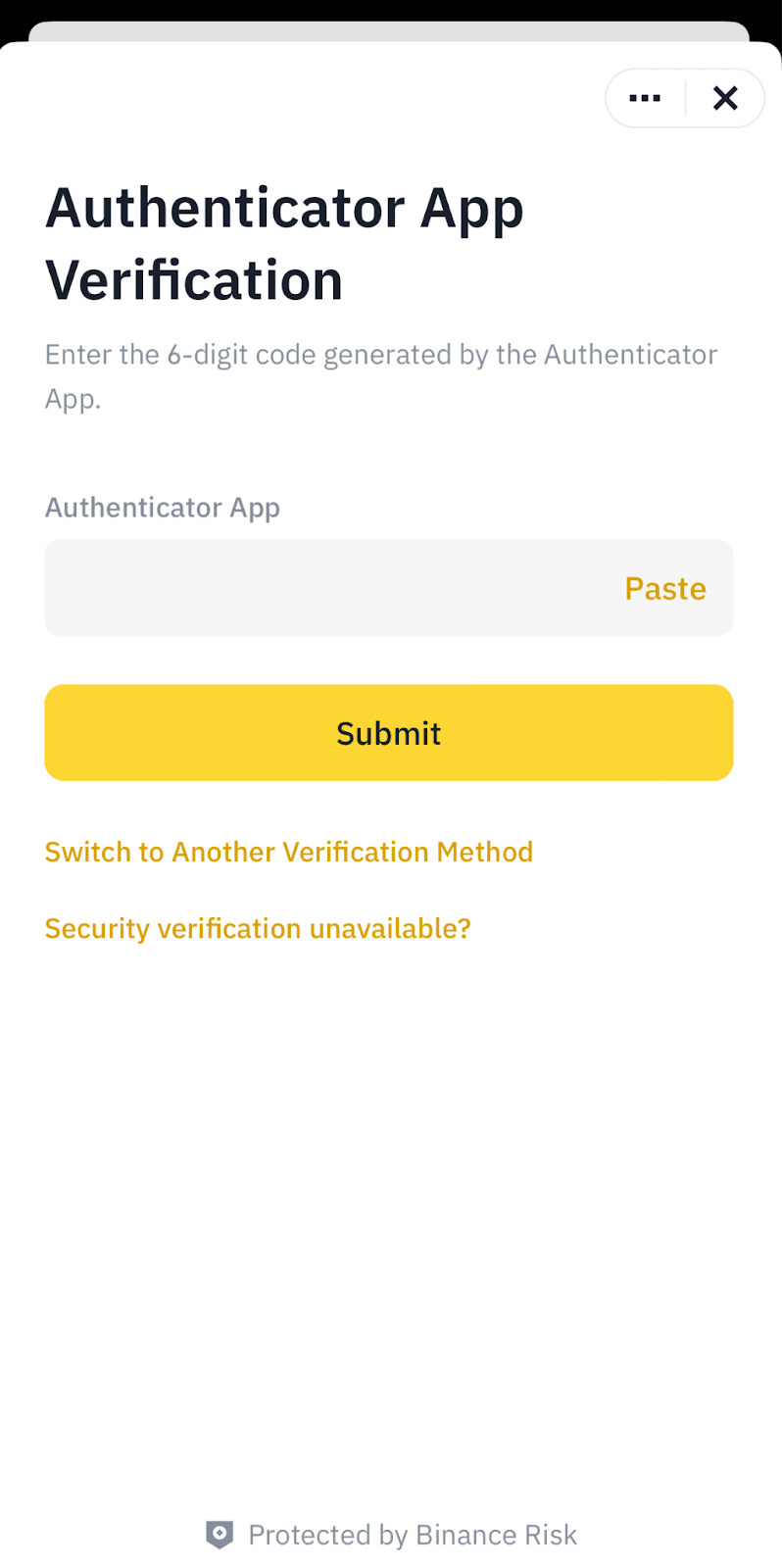Open additional options beside the close button
The height and width of the screenshot is (1568, 782).
[644, 98]
